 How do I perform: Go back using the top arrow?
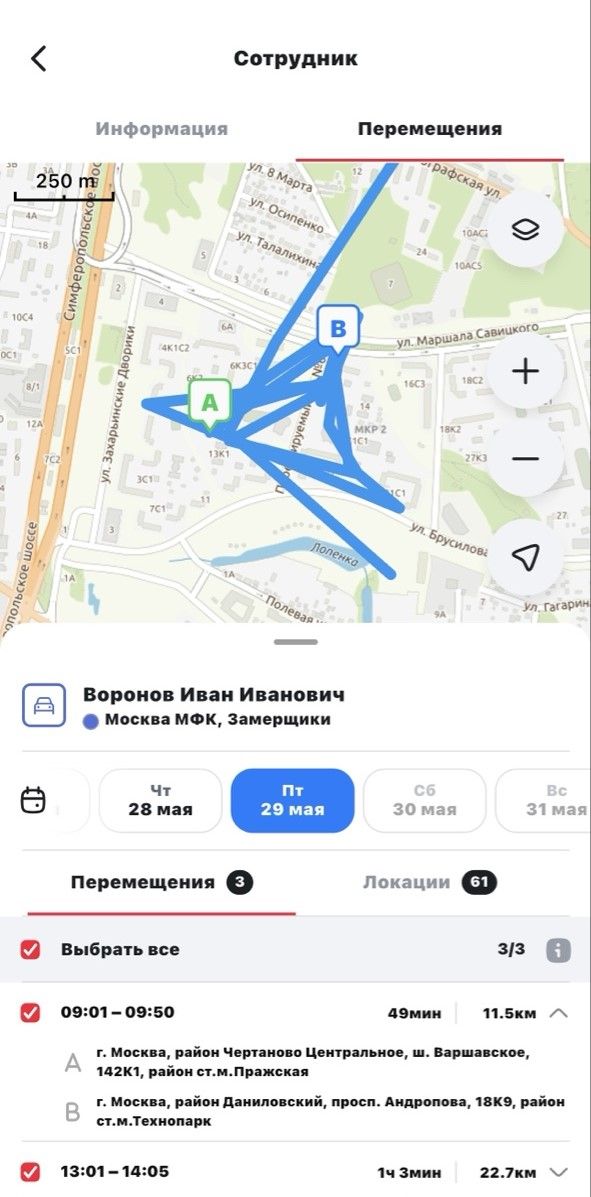pos(38,58)
